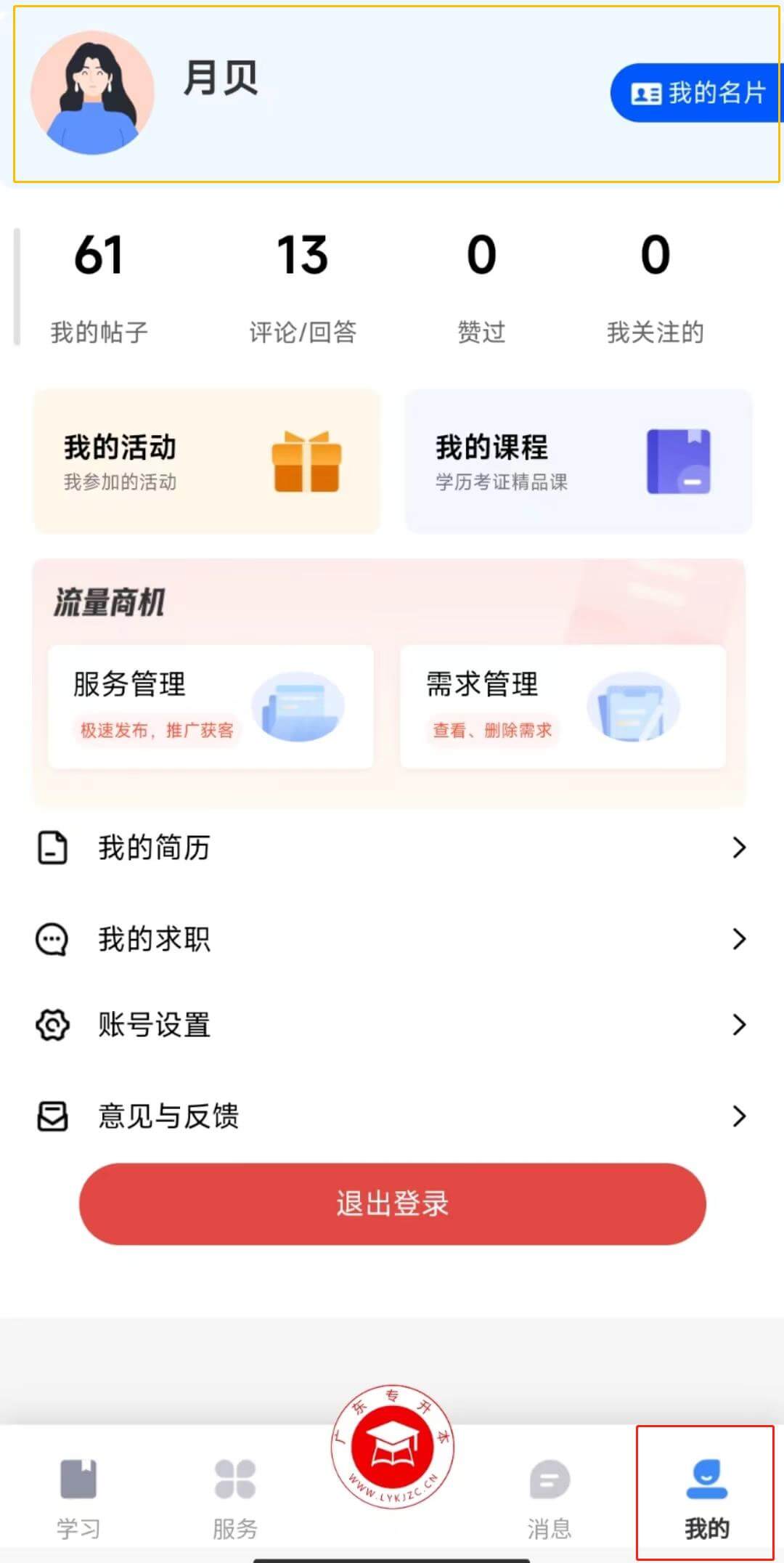Tap the profile avatar of 月贝
This screenshot has height=1563, width=784.
tap(92, 93)
